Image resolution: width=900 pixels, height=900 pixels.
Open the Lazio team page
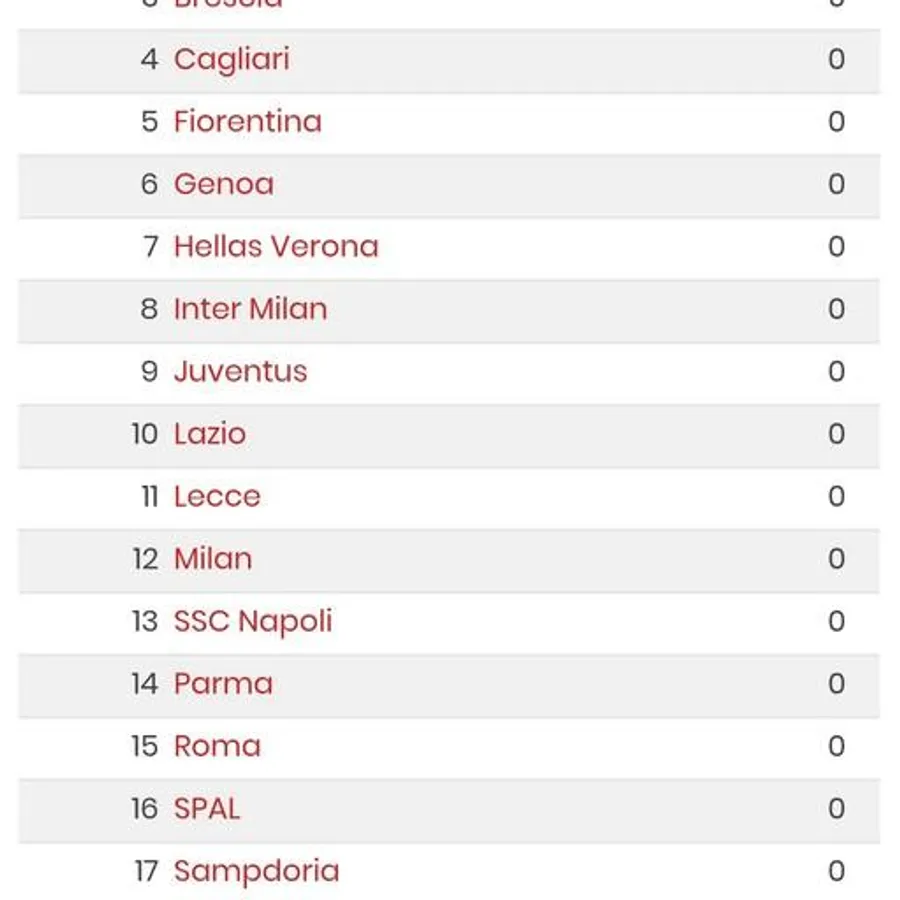click(x=209, y=434)
